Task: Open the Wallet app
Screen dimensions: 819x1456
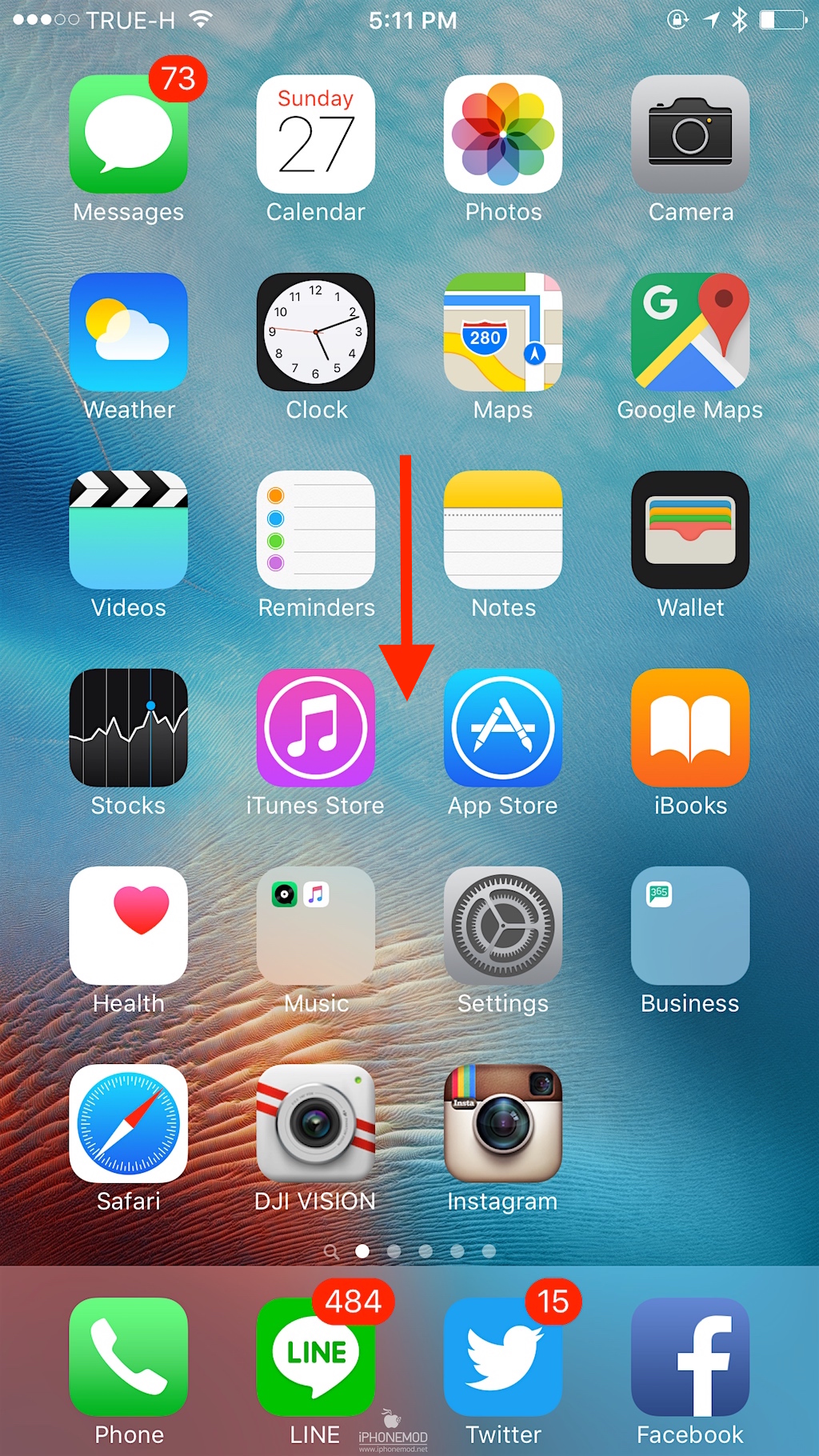Action: point(690,530)
